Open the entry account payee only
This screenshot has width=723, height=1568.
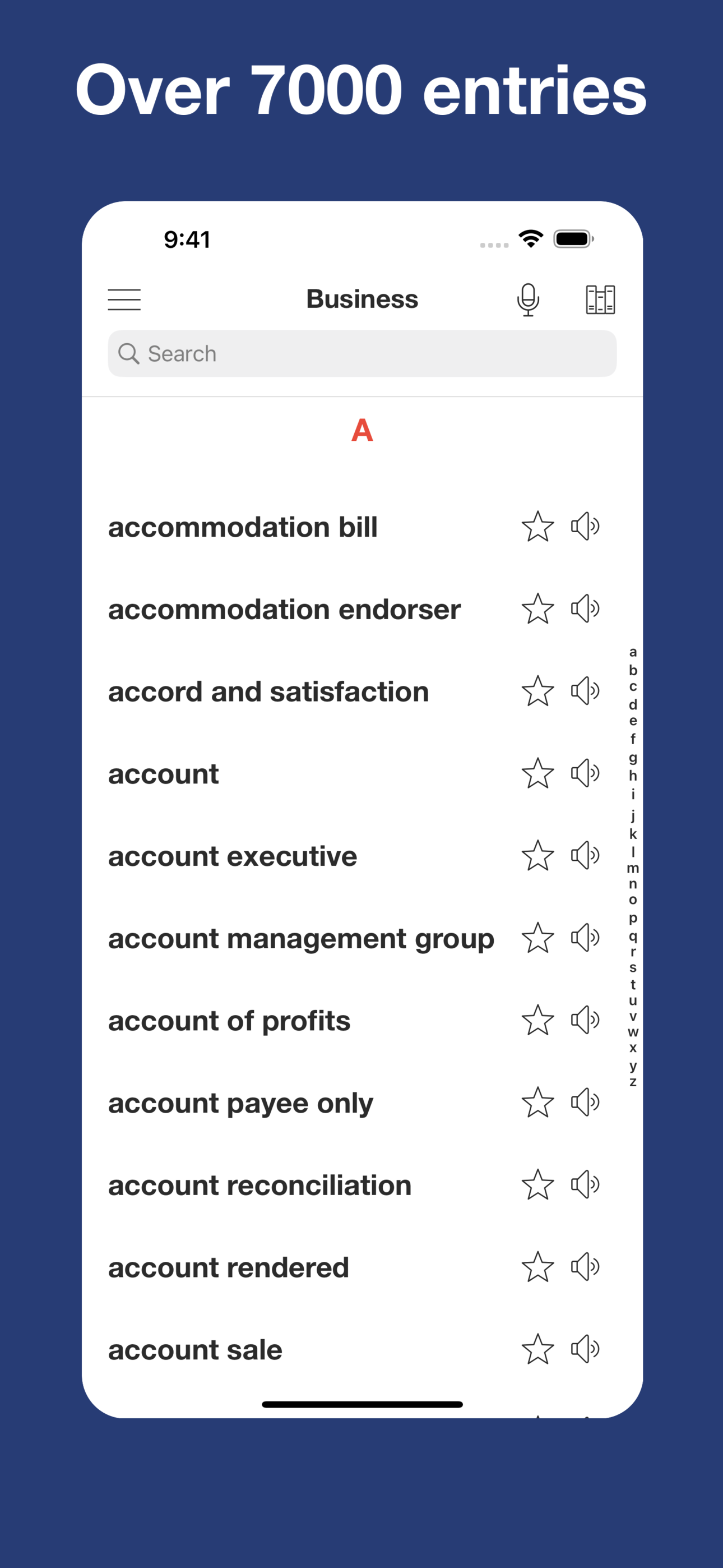240,1103
